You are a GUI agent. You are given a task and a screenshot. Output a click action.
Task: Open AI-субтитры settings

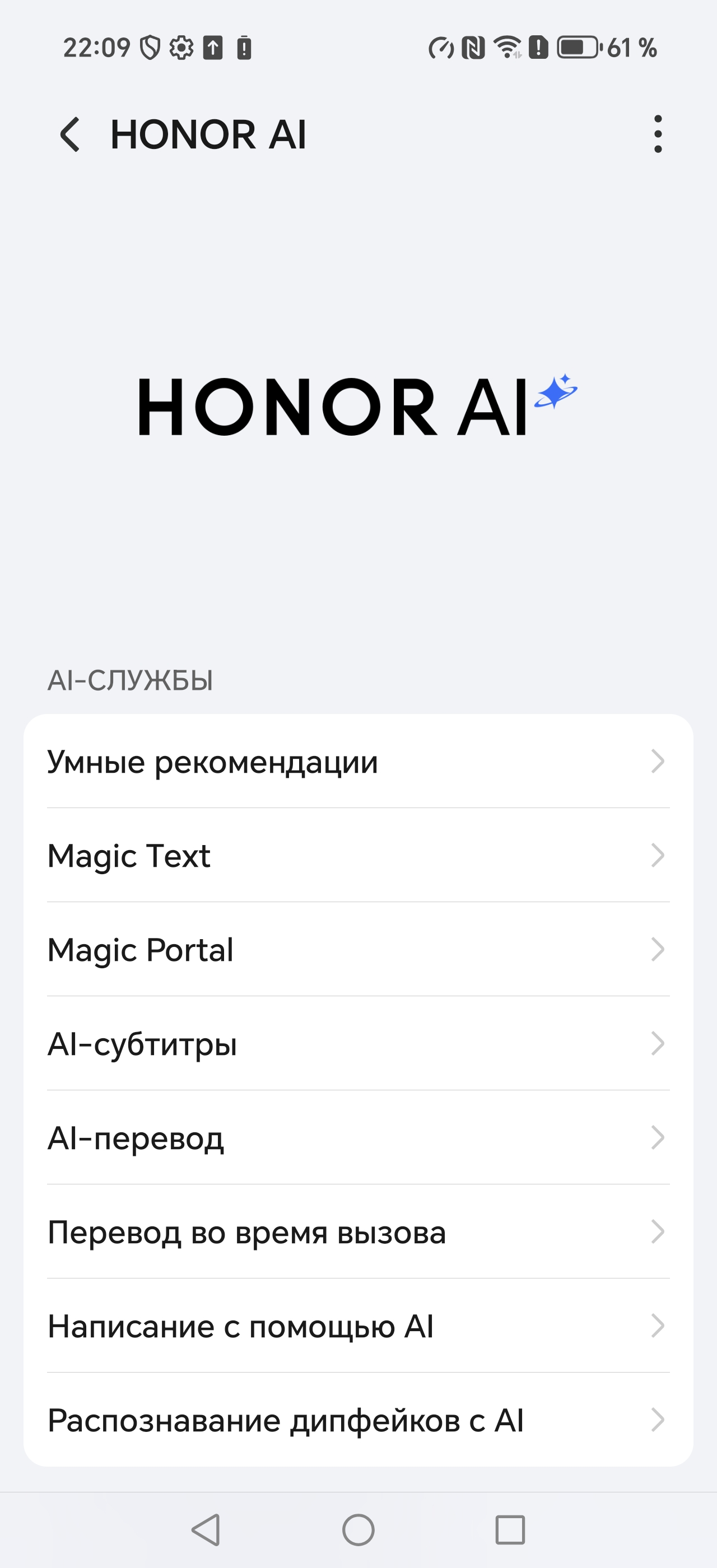coord(358,1043)
